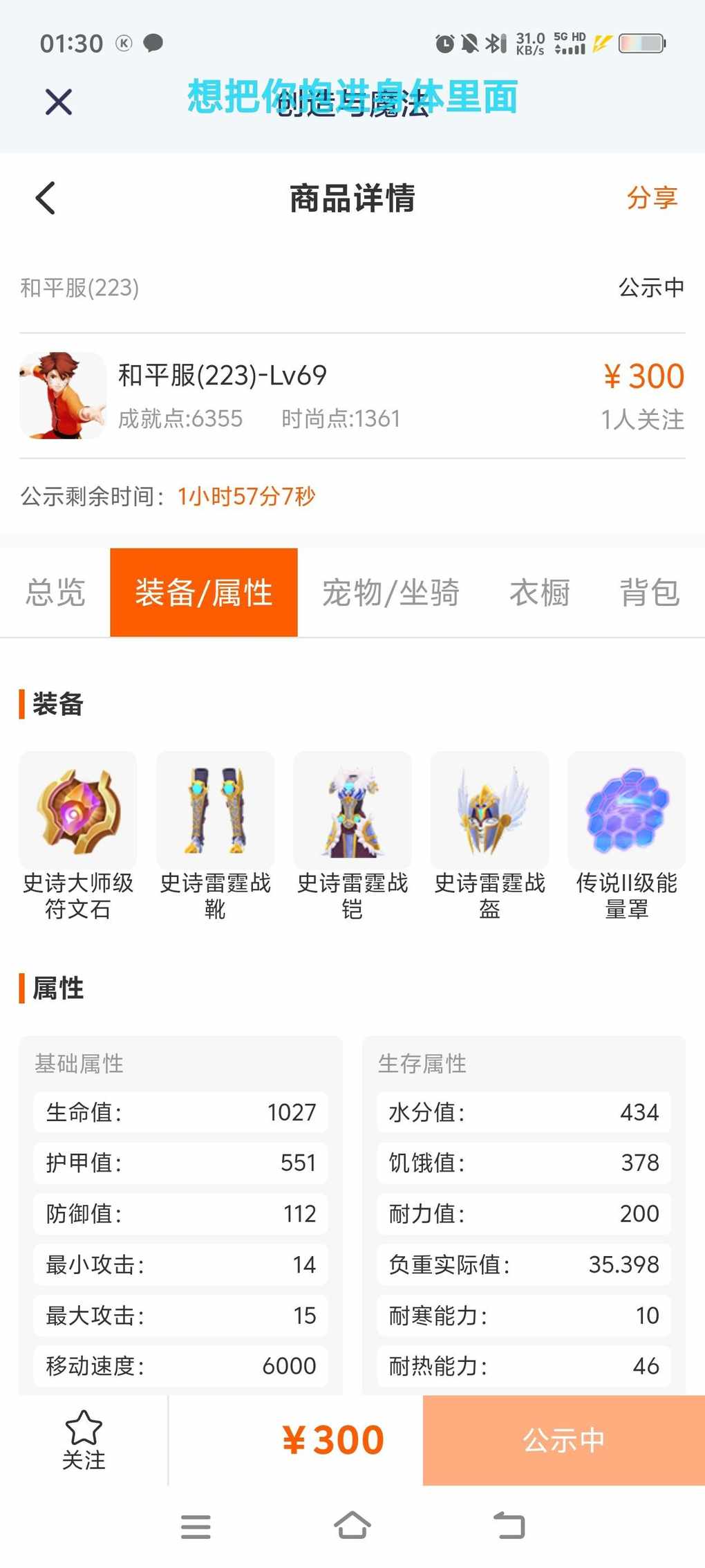Go to the system home screen

352,1526
